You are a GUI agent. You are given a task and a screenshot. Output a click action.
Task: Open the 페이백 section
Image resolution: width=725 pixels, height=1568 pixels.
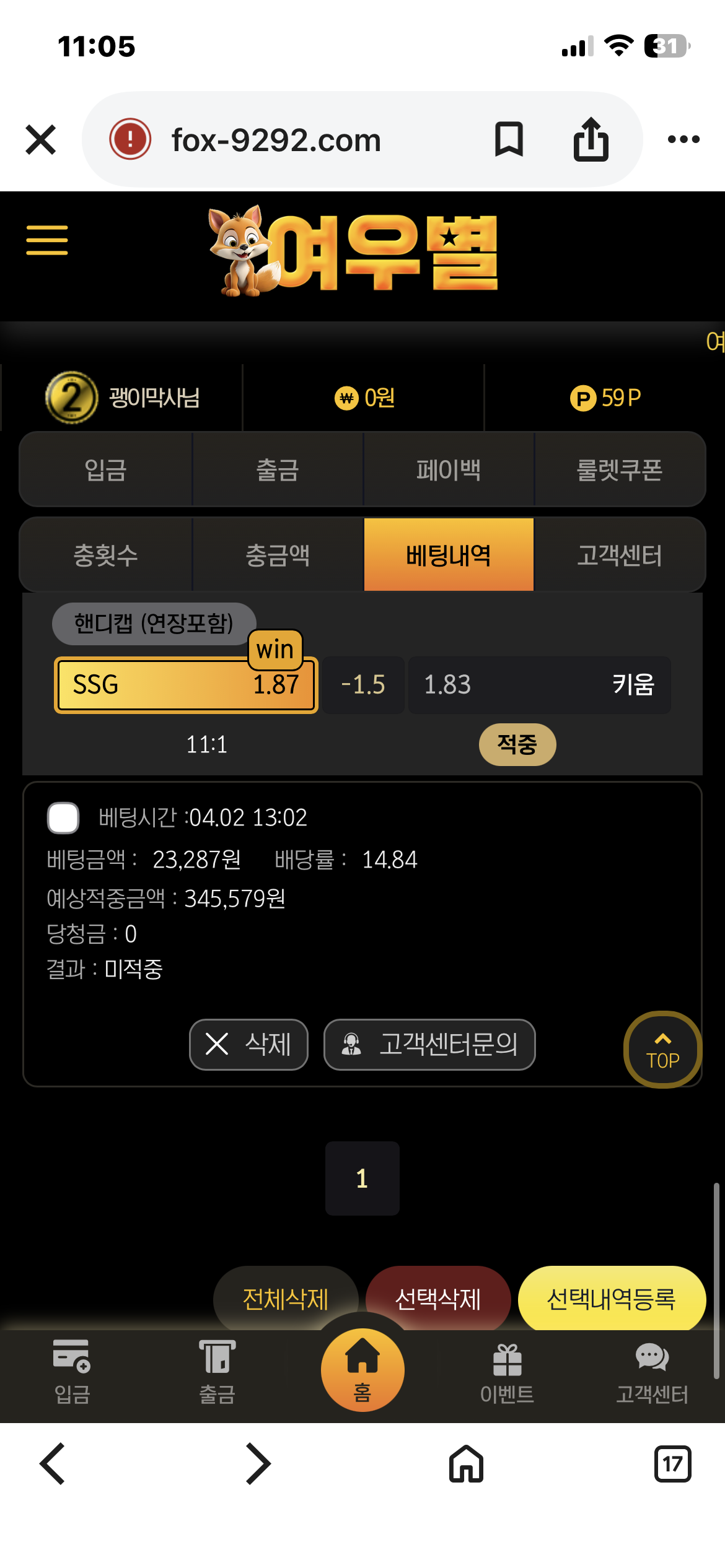pyautogui.click(x=448, y=469)
